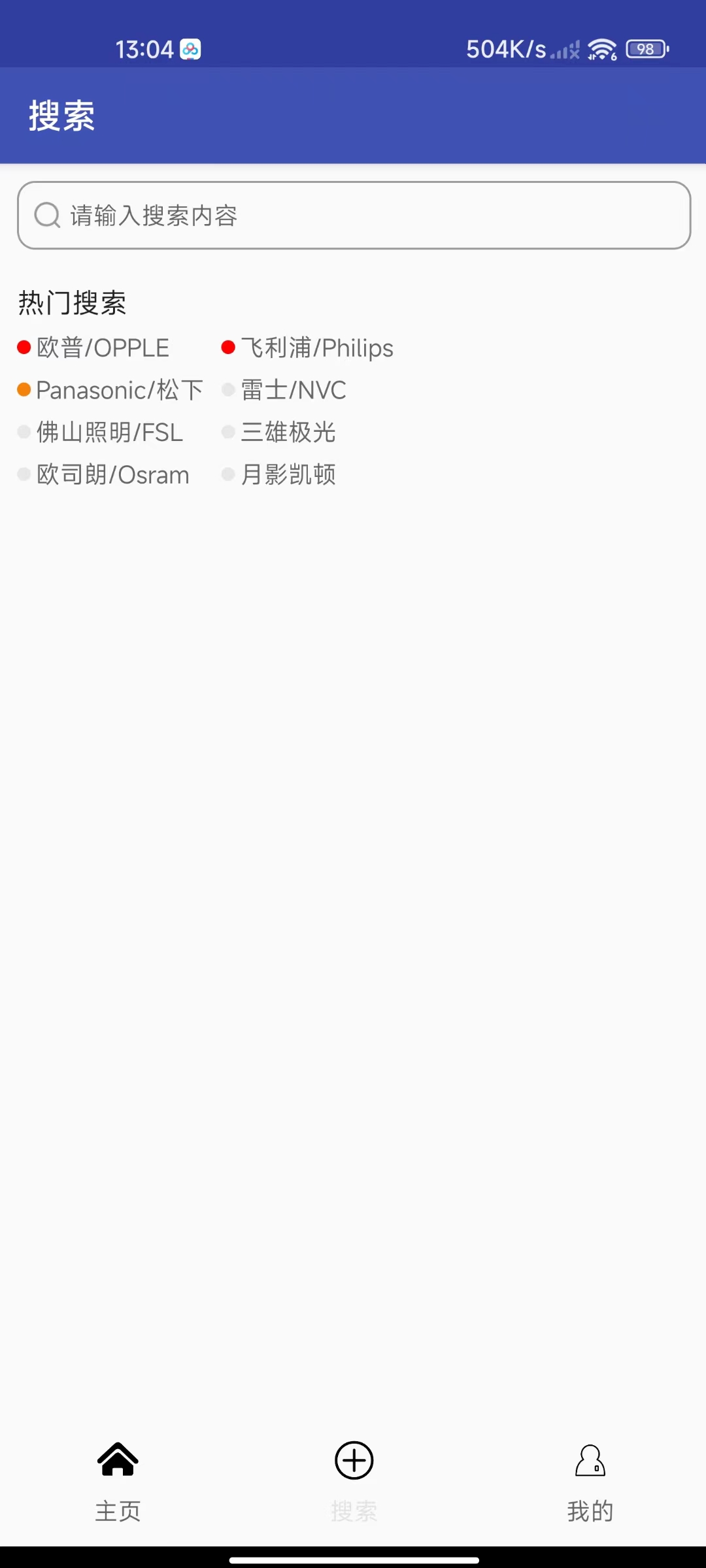The height and width of the screenshot is (1568, 706).
Task: Tap the 三雄极光 hot keyword
Action: 288,432
